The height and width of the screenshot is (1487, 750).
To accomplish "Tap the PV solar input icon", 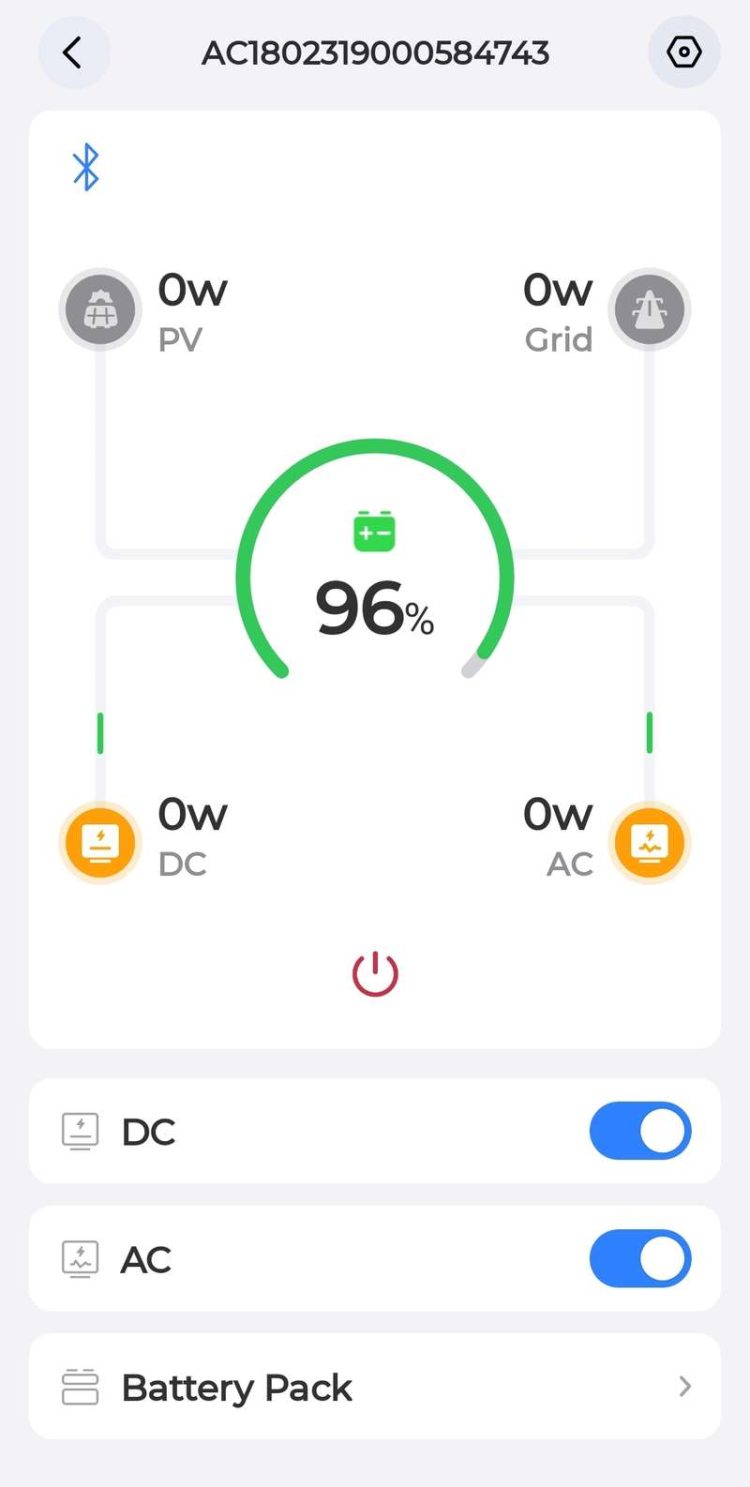I will tap(100, 309).
